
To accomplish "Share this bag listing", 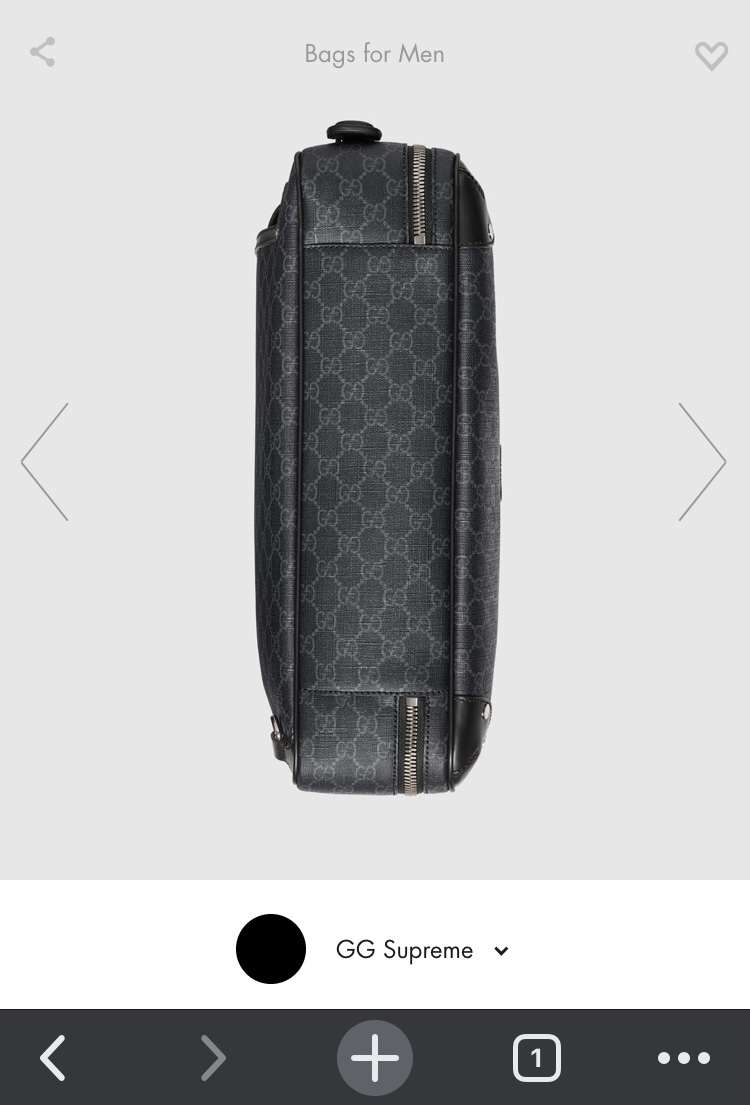I will [x=43, y=52].
